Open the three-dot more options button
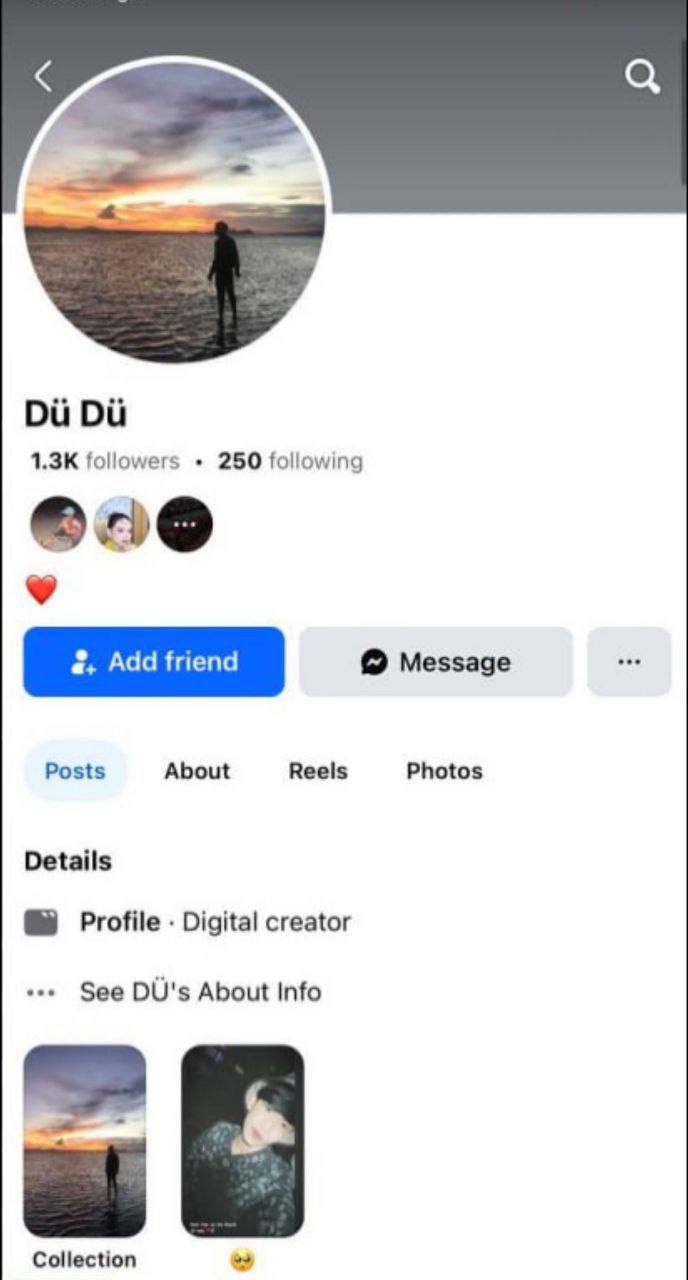This screenshot has height=1280, width=688. (629, 662)
